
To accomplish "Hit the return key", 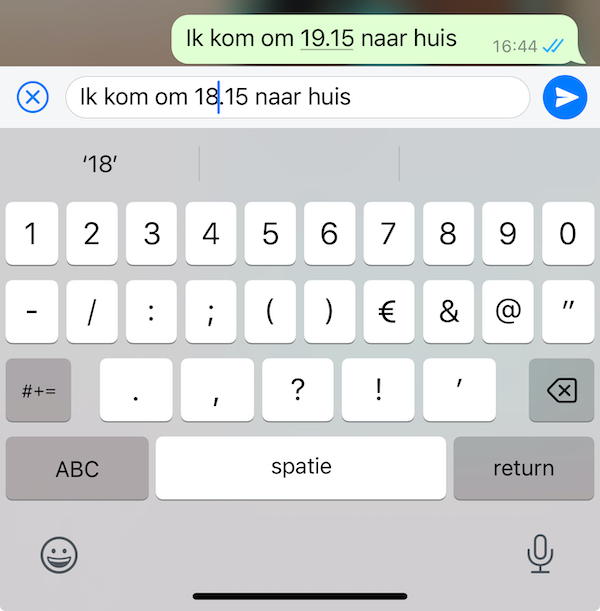I will coord(523,468).
